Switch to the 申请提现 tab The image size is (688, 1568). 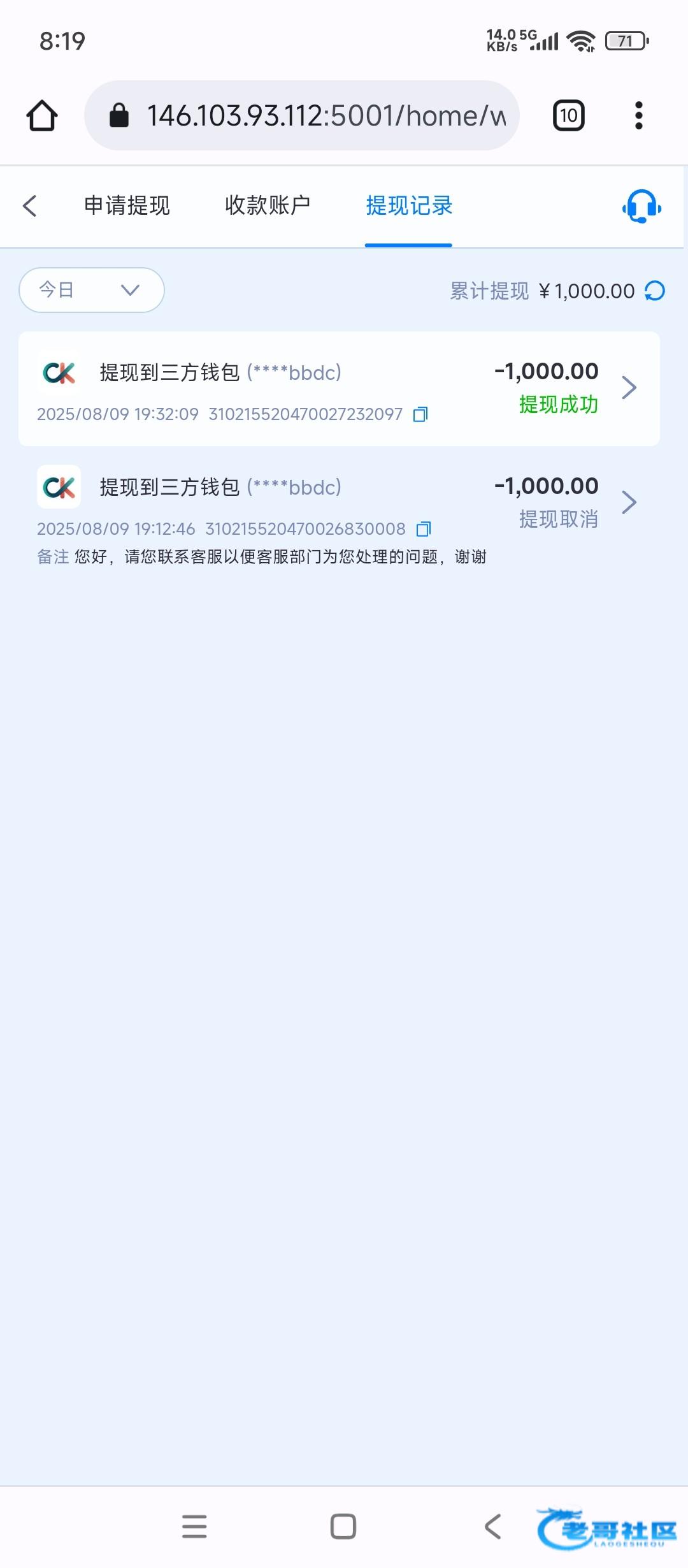127,206
